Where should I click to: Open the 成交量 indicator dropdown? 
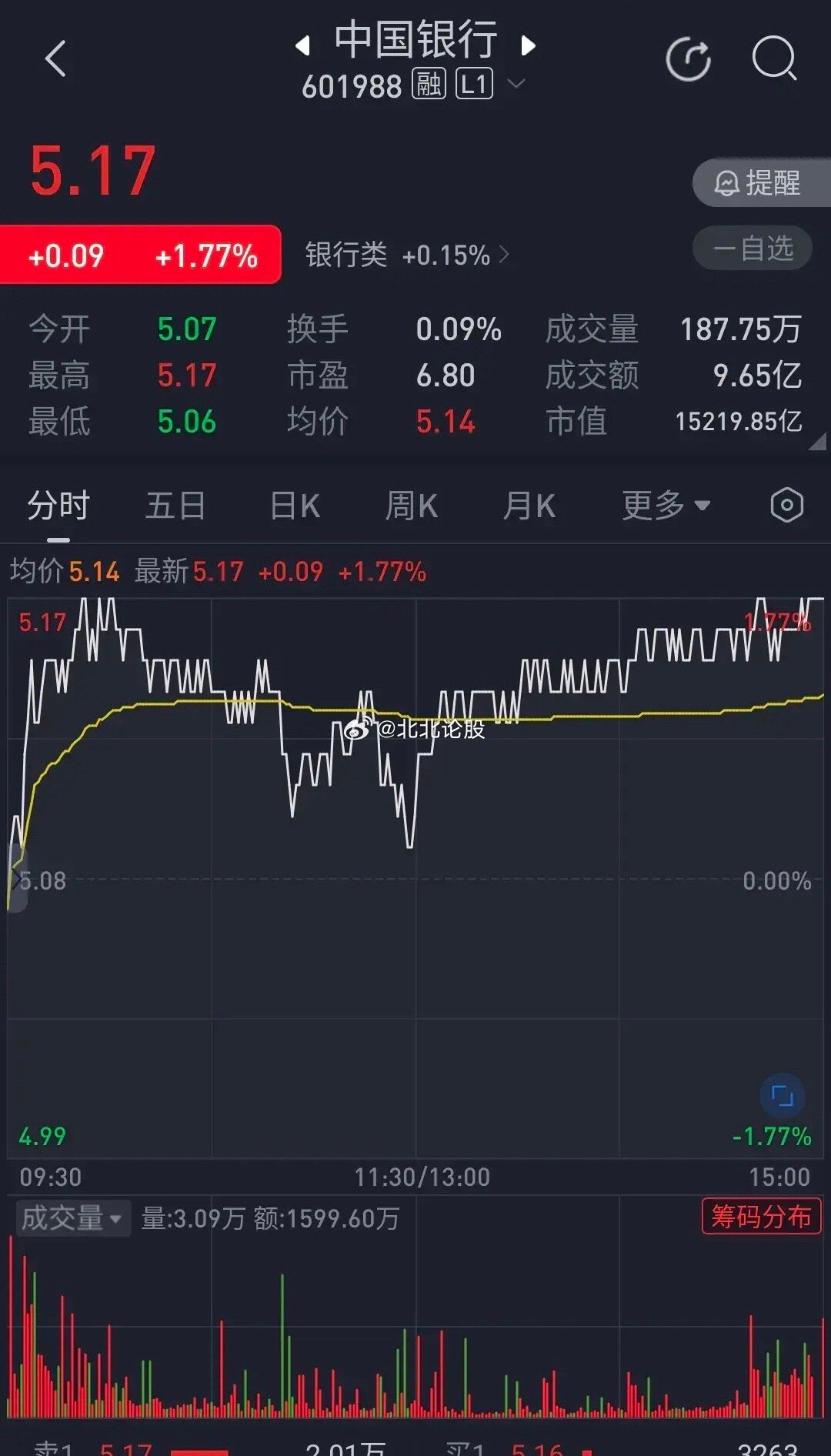(72, 1218)
